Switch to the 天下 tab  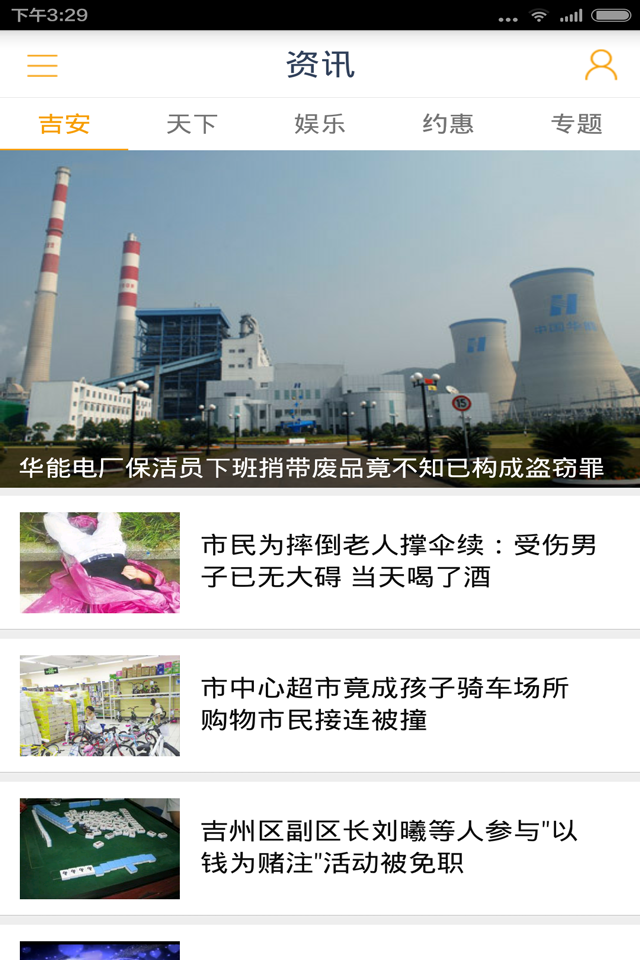pyautogui.click(x=192, y=124)
